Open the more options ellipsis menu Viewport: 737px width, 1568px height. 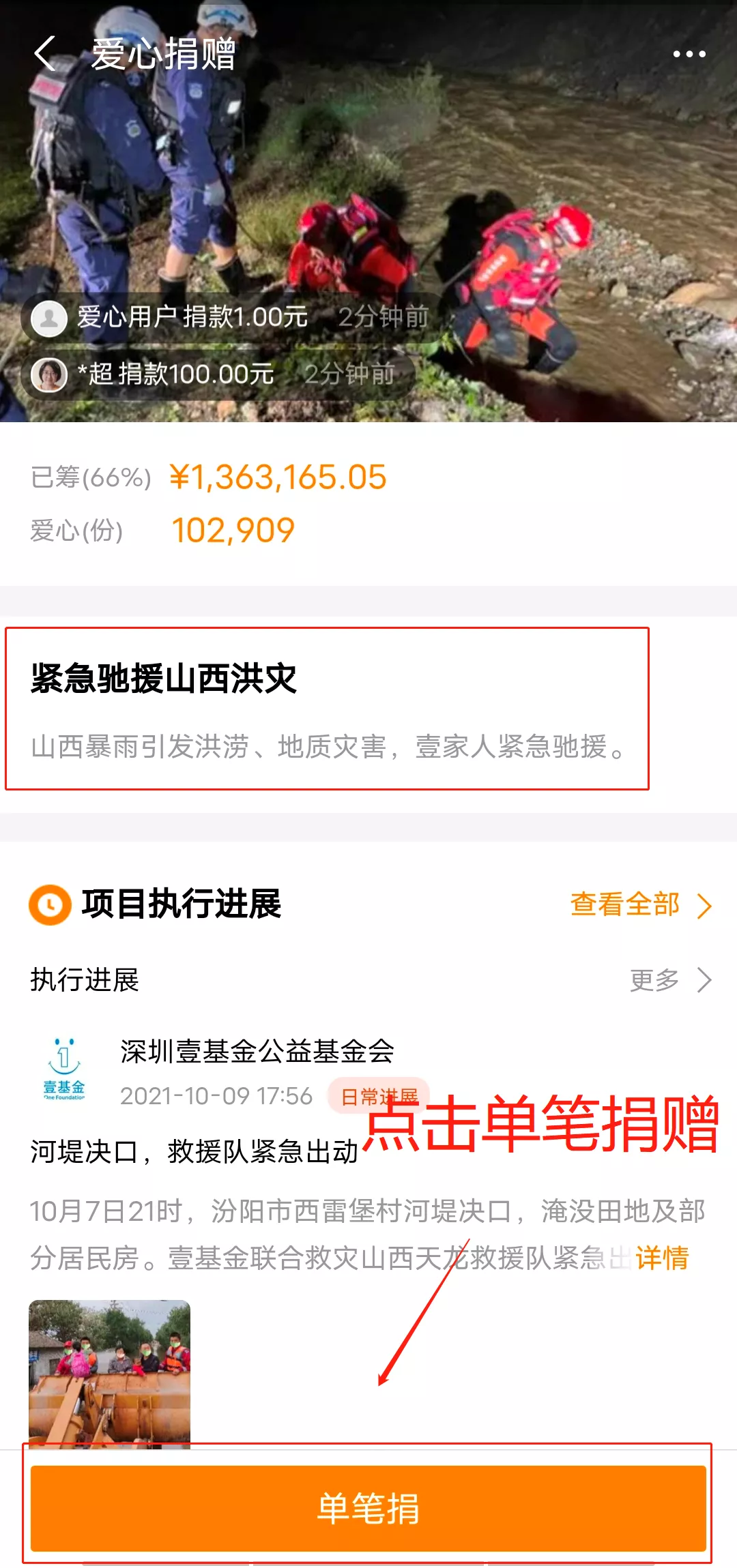tap(689, 53)
